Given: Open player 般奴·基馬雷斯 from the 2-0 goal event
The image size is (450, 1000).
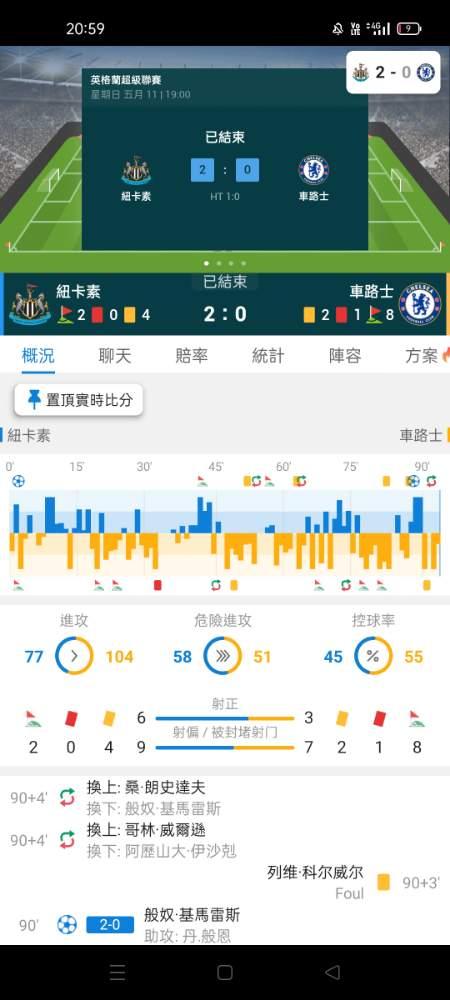Looking at the screenshot, I should [192, 915].
